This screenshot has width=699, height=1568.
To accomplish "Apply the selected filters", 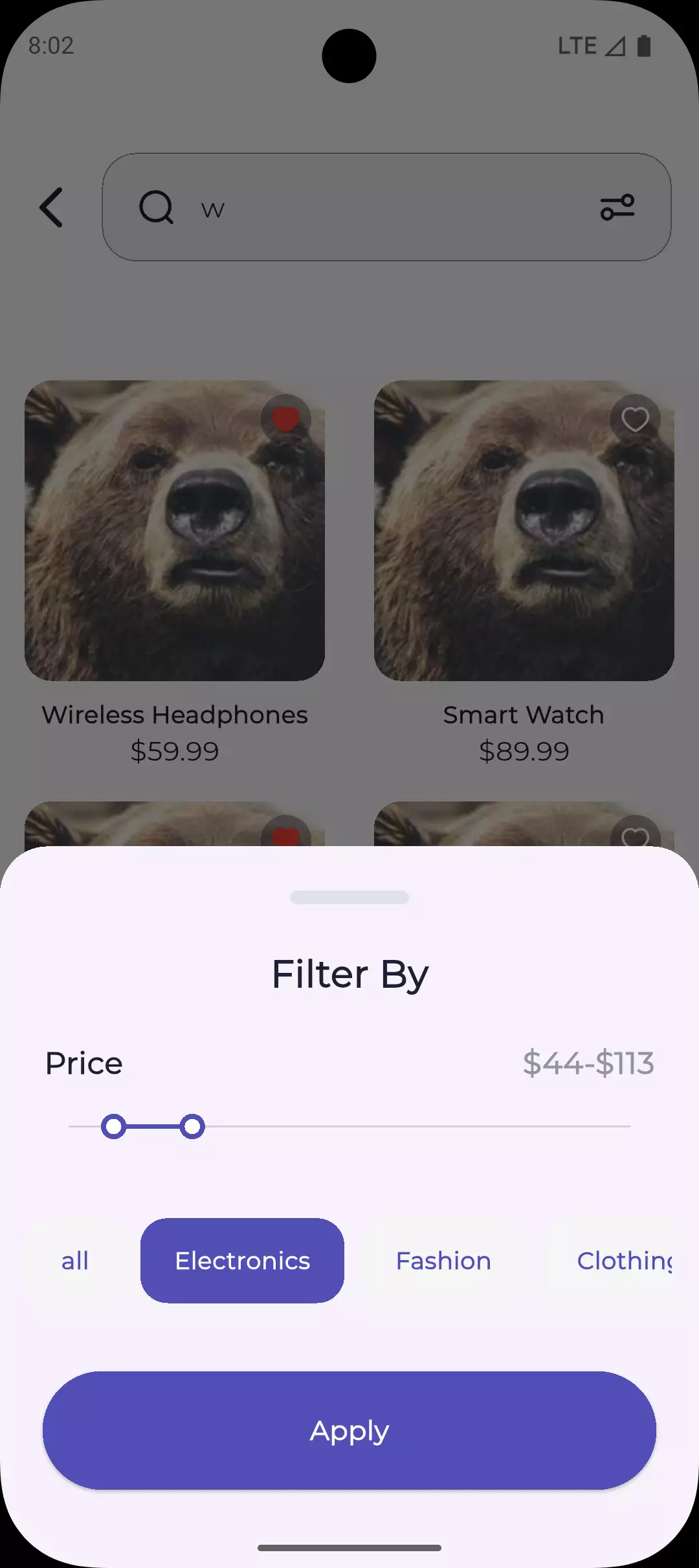I will point(349,1430).
